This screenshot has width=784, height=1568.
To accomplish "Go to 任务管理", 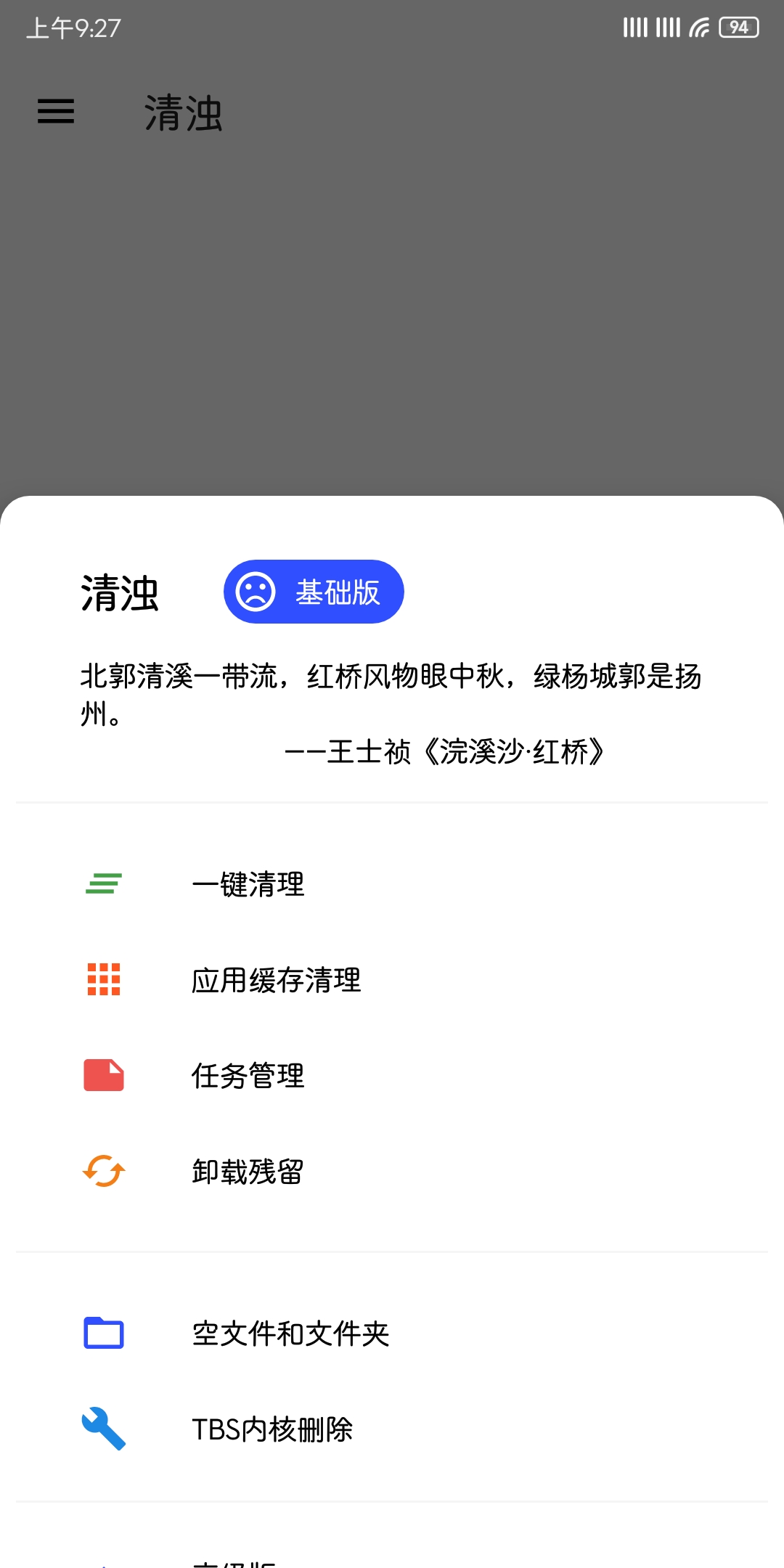I will click(x=248, y=1076).
